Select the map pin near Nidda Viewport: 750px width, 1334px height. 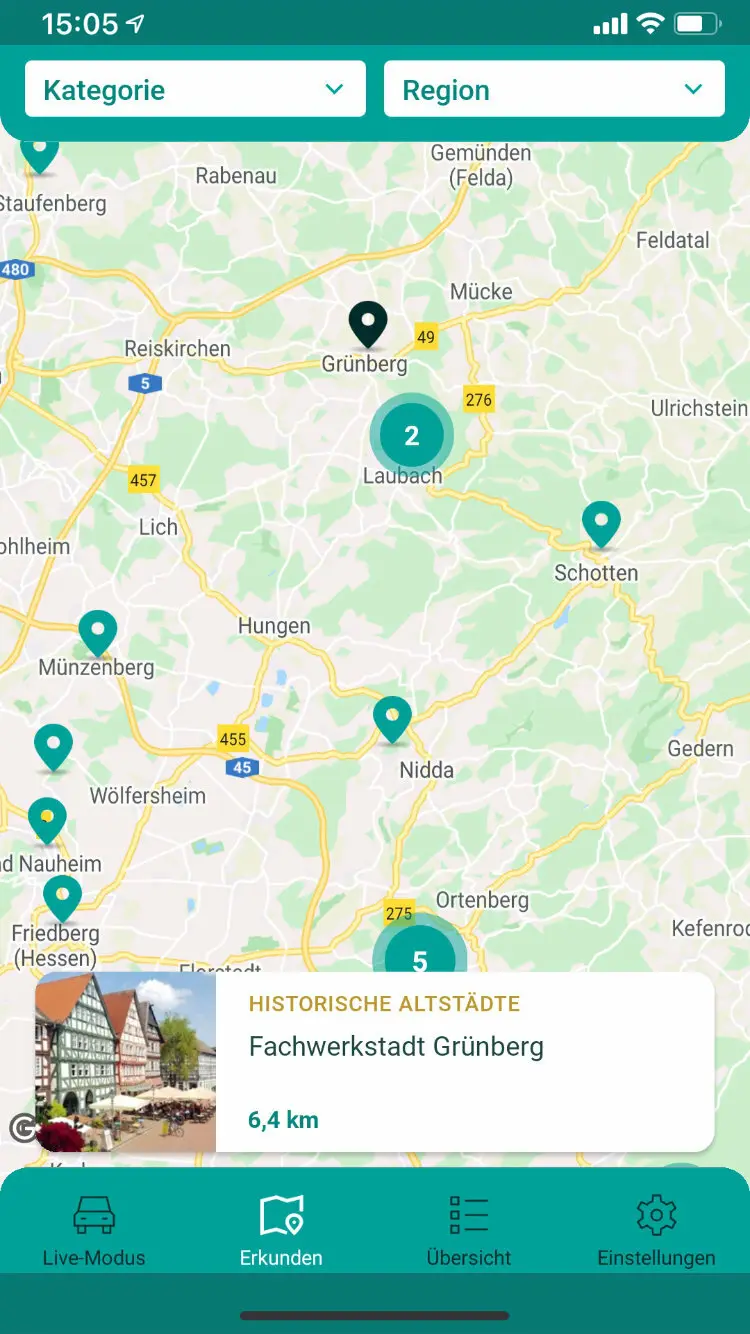392,718
